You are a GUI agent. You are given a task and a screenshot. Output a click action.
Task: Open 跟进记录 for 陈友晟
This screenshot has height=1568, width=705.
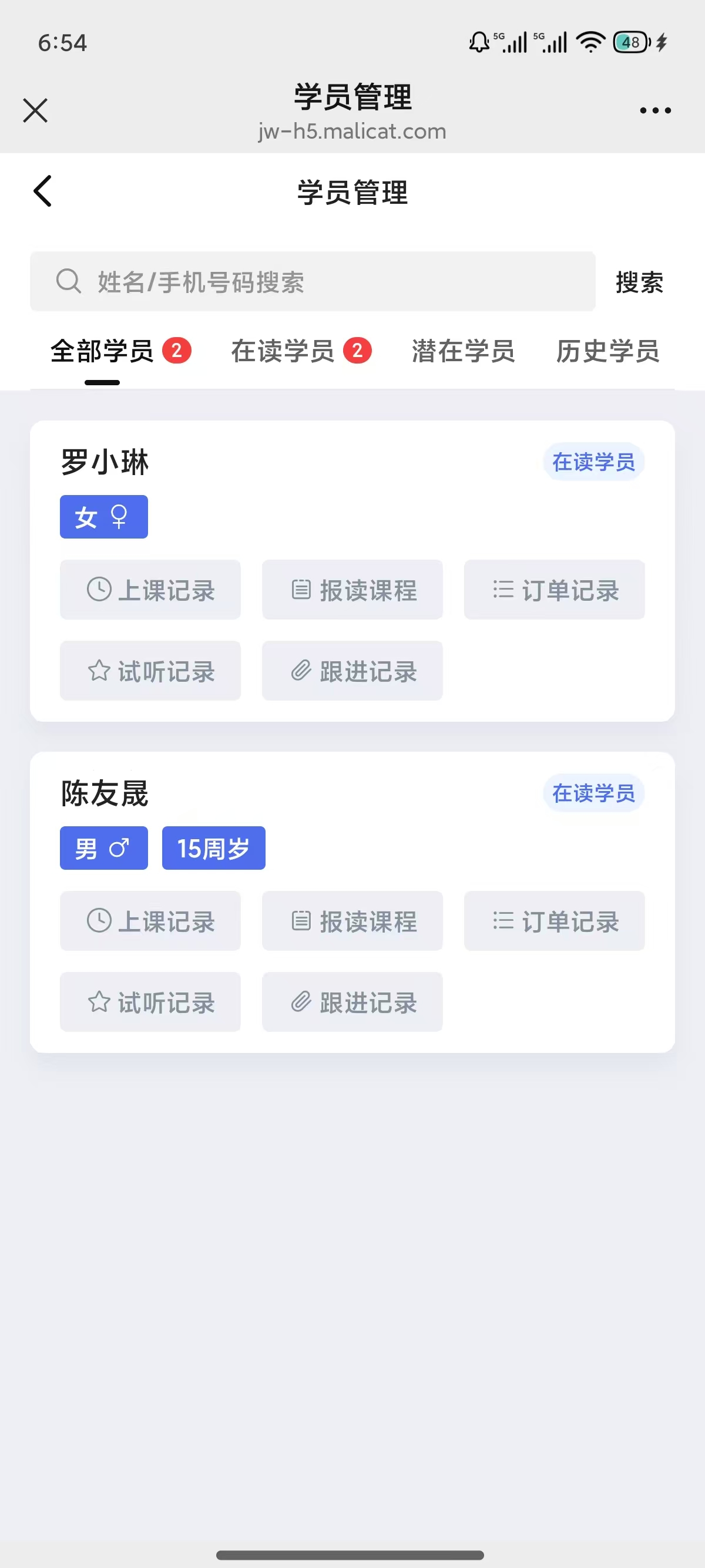click(x=352, y=1002)
